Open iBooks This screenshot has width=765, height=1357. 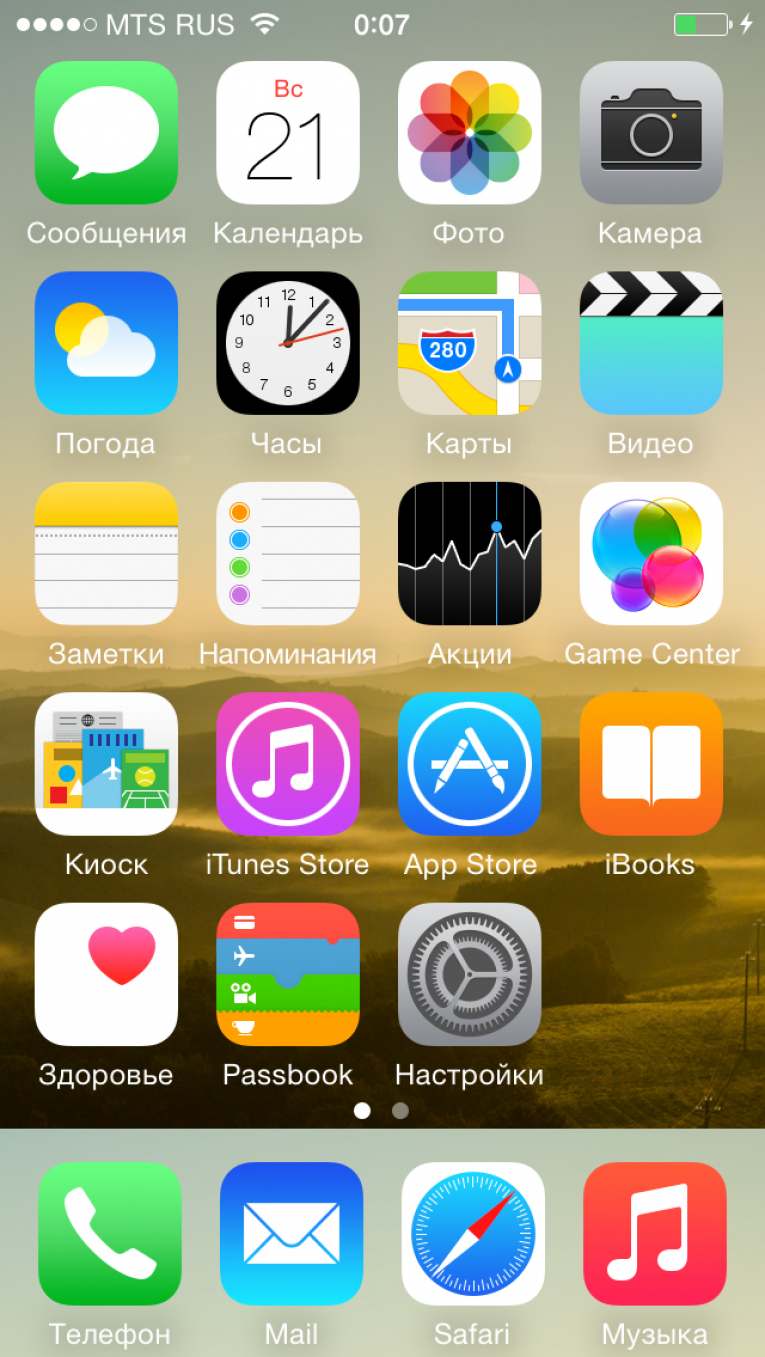(x=651, y=764)
